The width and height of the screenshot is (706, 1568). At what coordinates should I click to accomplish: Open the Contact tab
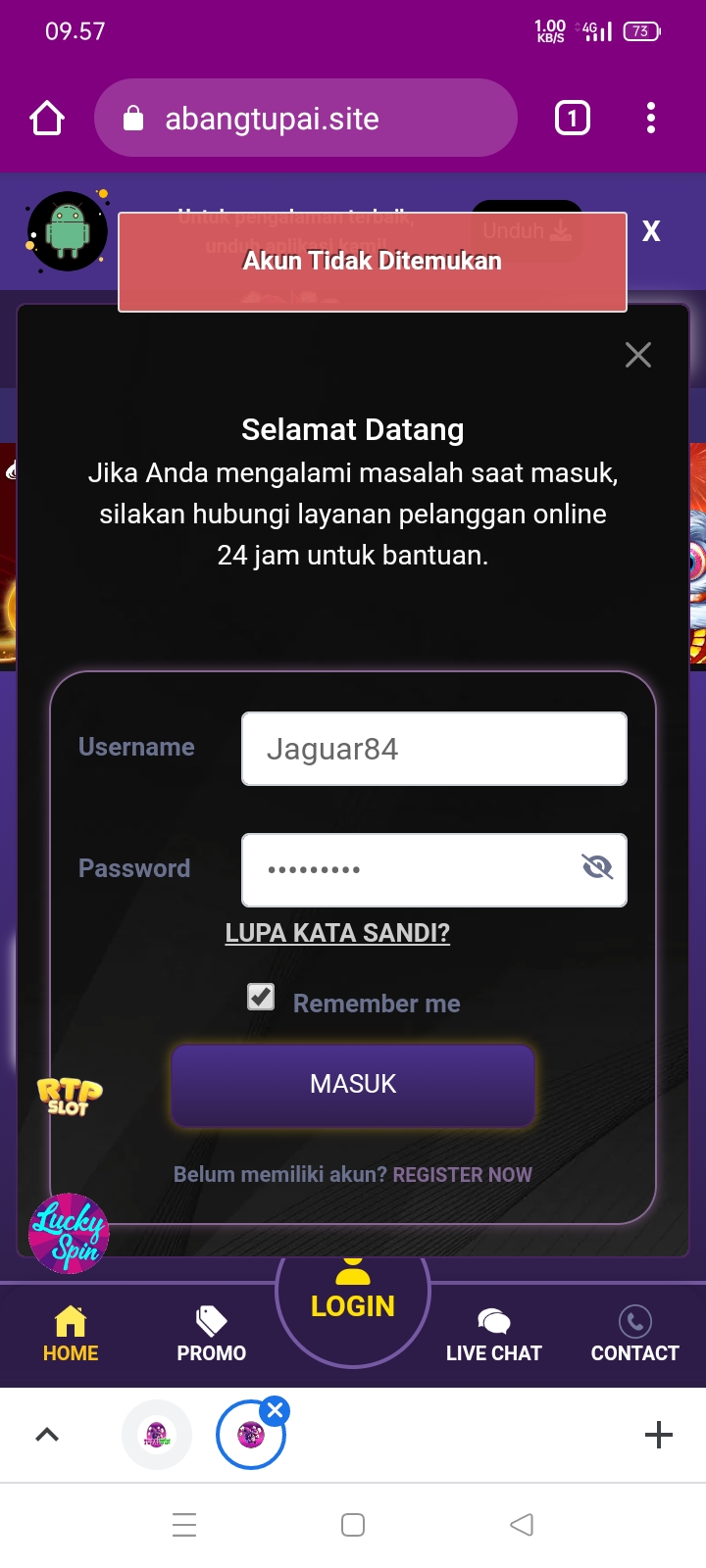(x=634, y=1335)
